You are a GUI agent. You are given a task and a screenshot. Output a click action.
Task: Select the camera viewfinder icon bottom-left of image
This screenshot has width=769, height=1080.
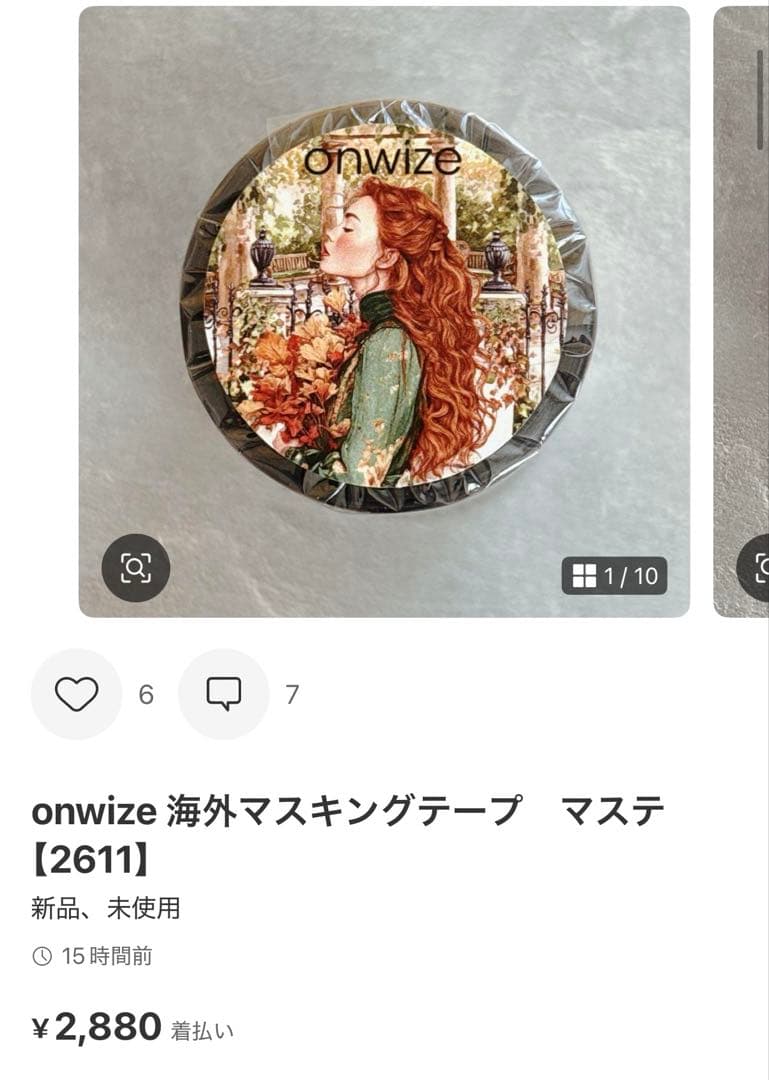137,568
